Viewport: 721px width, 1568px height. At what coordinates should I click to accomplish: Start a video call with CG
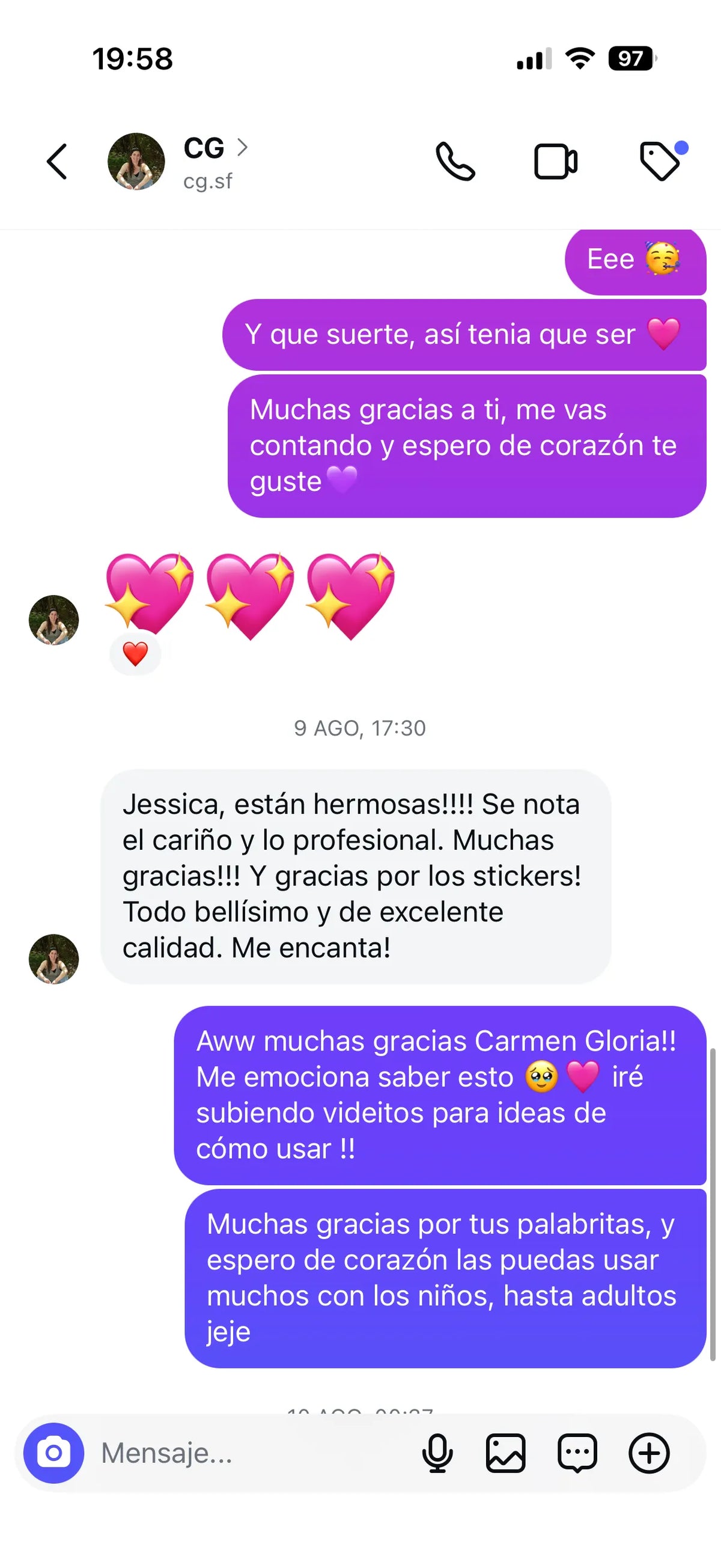(556, 162)
